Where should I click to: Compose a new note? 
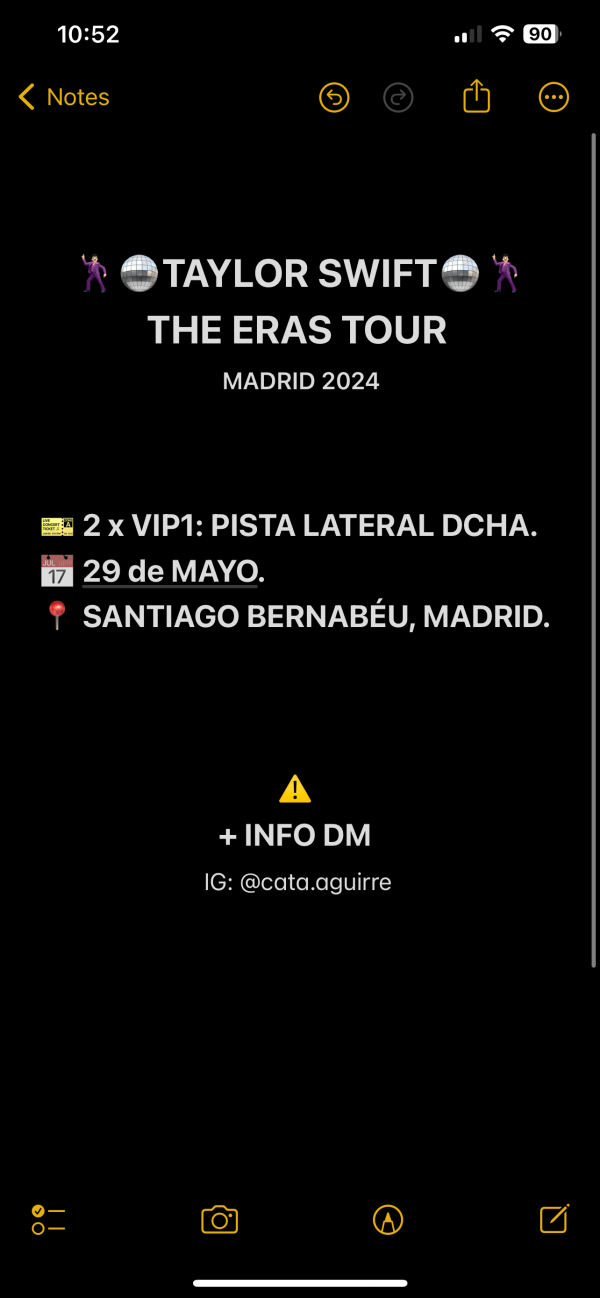(554, 1218)
